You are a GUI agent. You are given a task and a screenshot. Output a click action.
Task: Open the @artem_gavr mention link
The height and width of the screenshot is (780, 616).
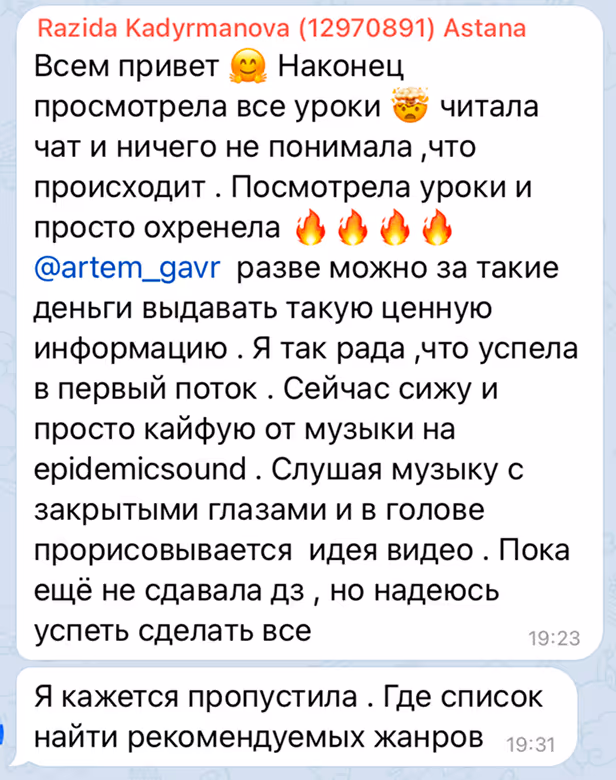click(x=127, y=269)
